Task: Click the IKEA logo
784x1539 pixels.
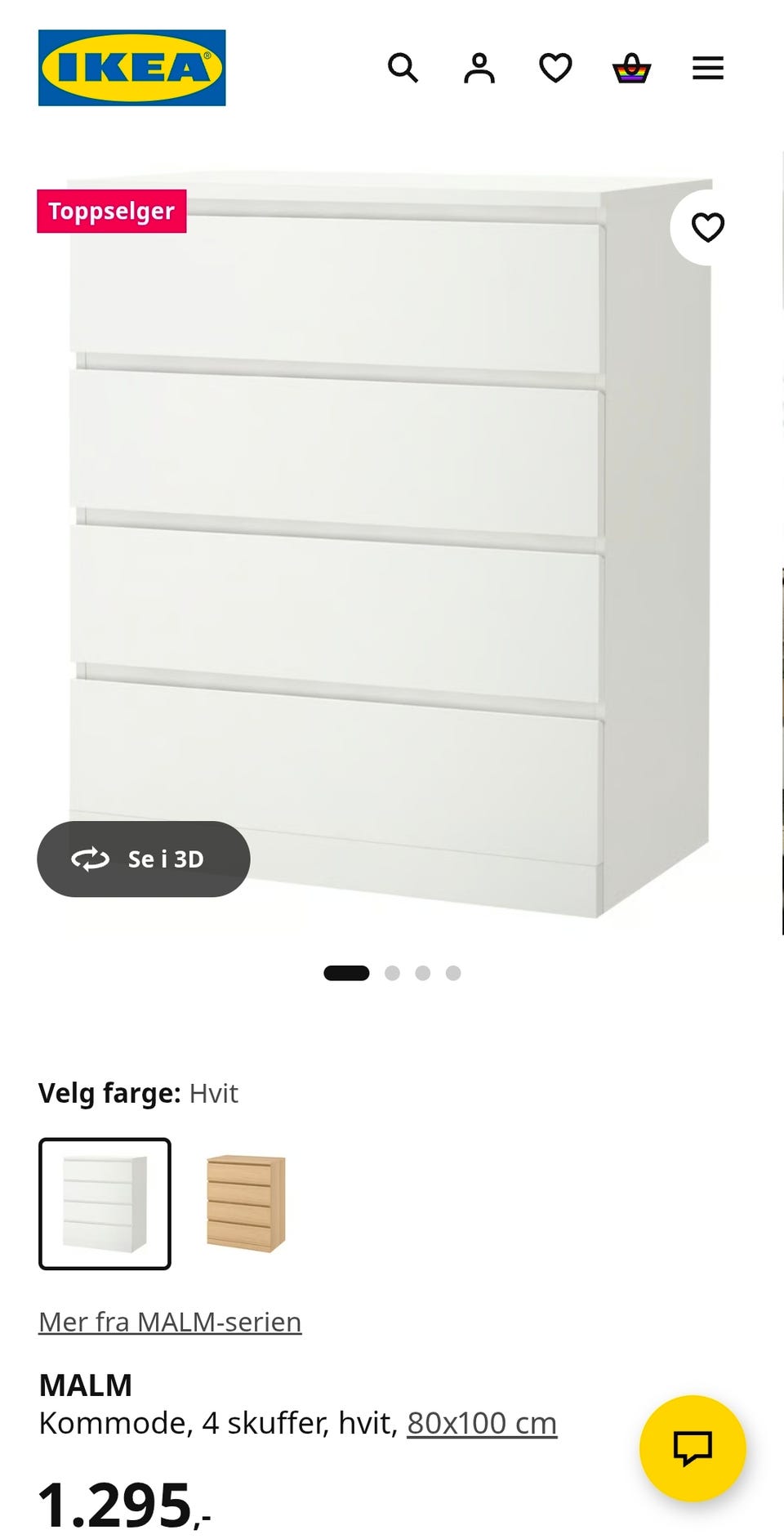Action: 131,67
